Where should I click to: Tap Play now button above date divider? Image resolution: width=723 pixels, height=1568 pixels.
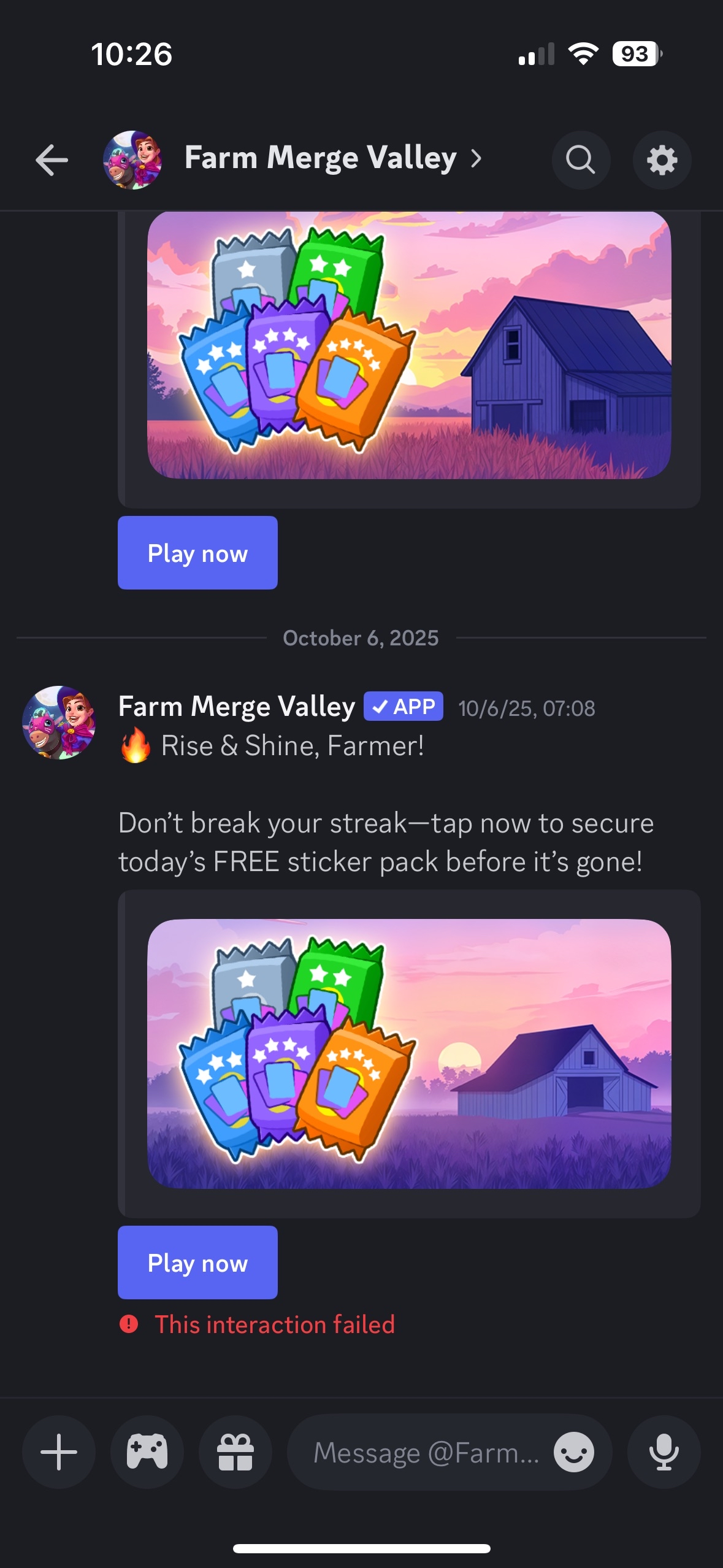pyautogui.click(x=197, y=553)
